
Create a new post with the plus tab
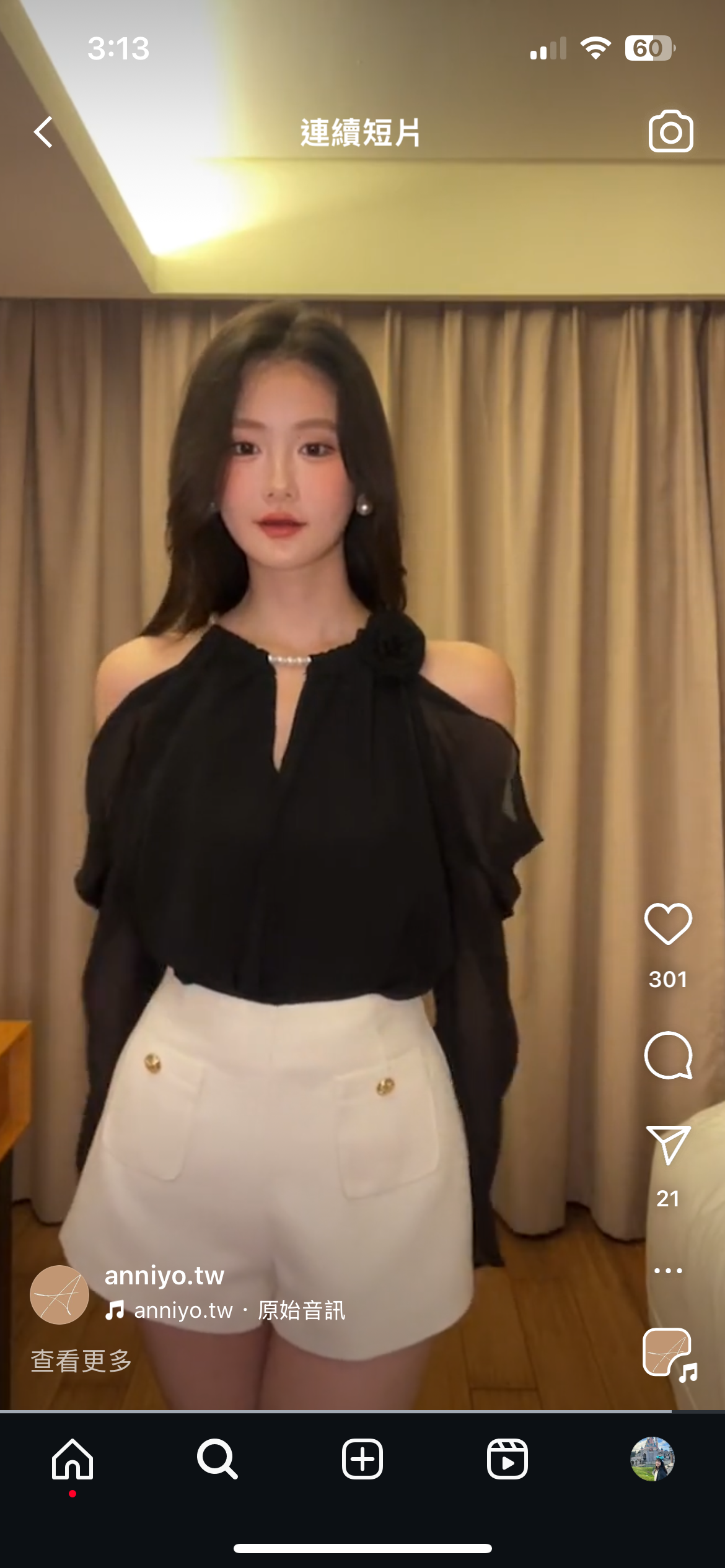pos(362,1459)
